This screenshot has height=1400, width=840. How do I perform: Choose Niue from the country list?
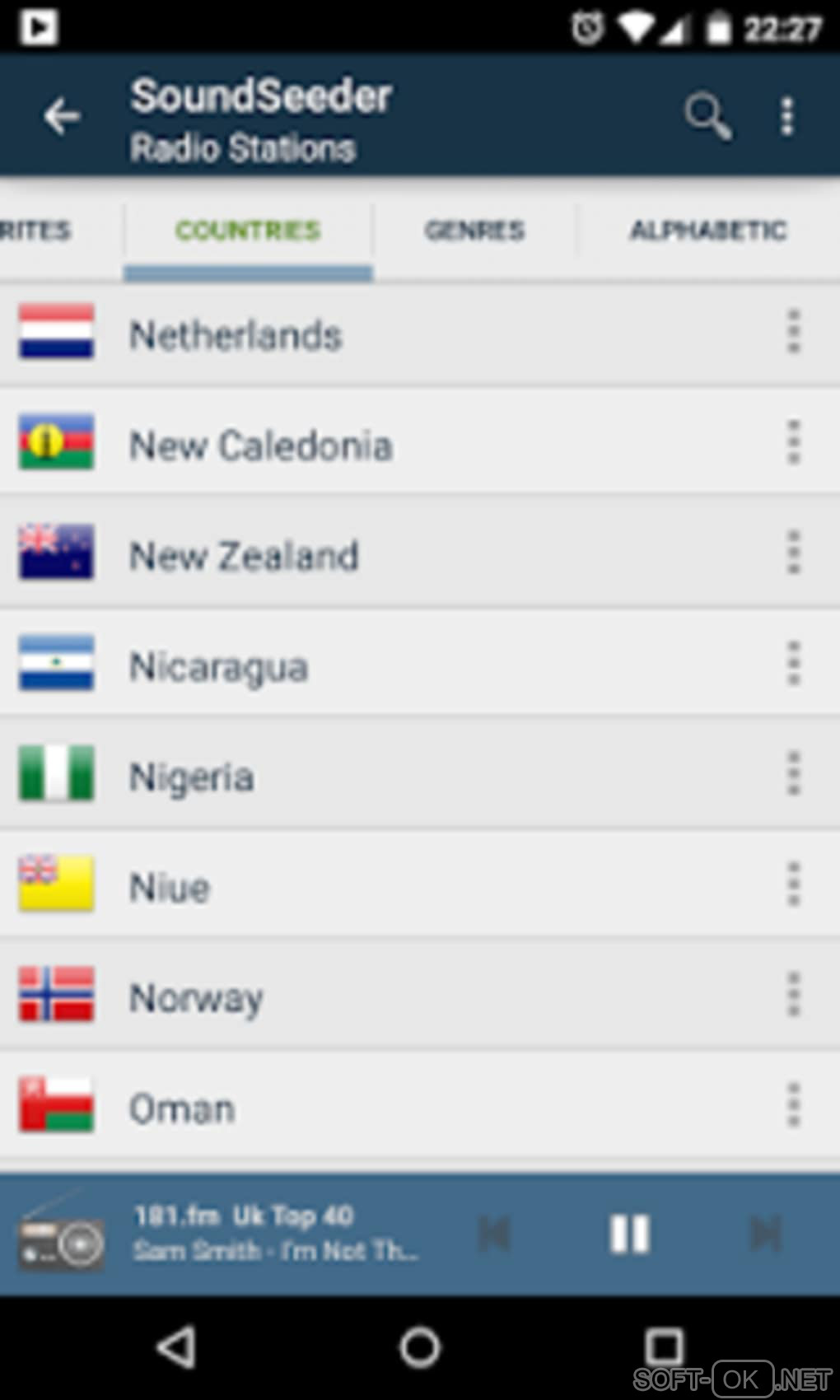(x=170, y=888)
